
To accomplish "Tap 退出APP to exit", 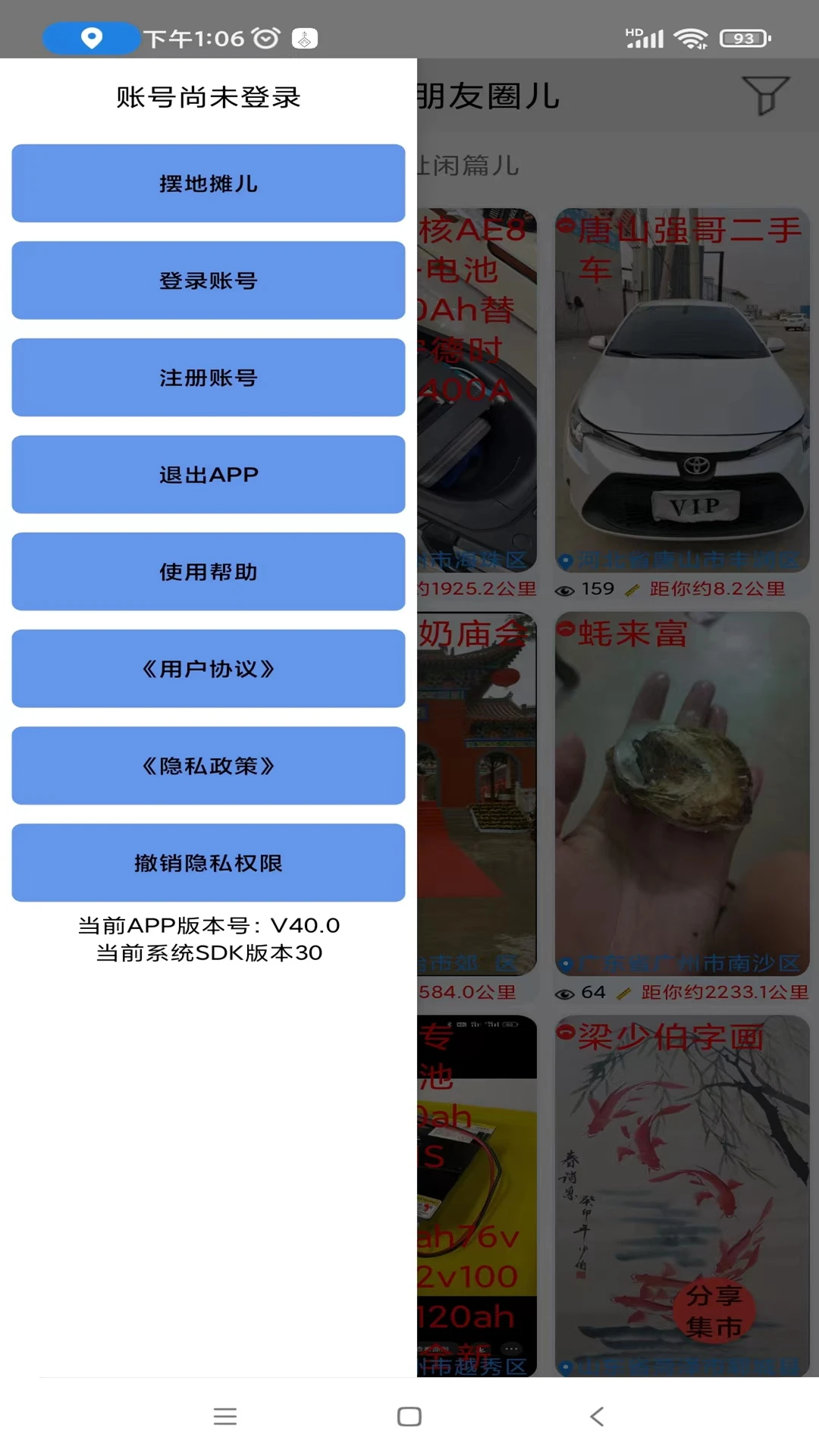I will tap(209, 475).
